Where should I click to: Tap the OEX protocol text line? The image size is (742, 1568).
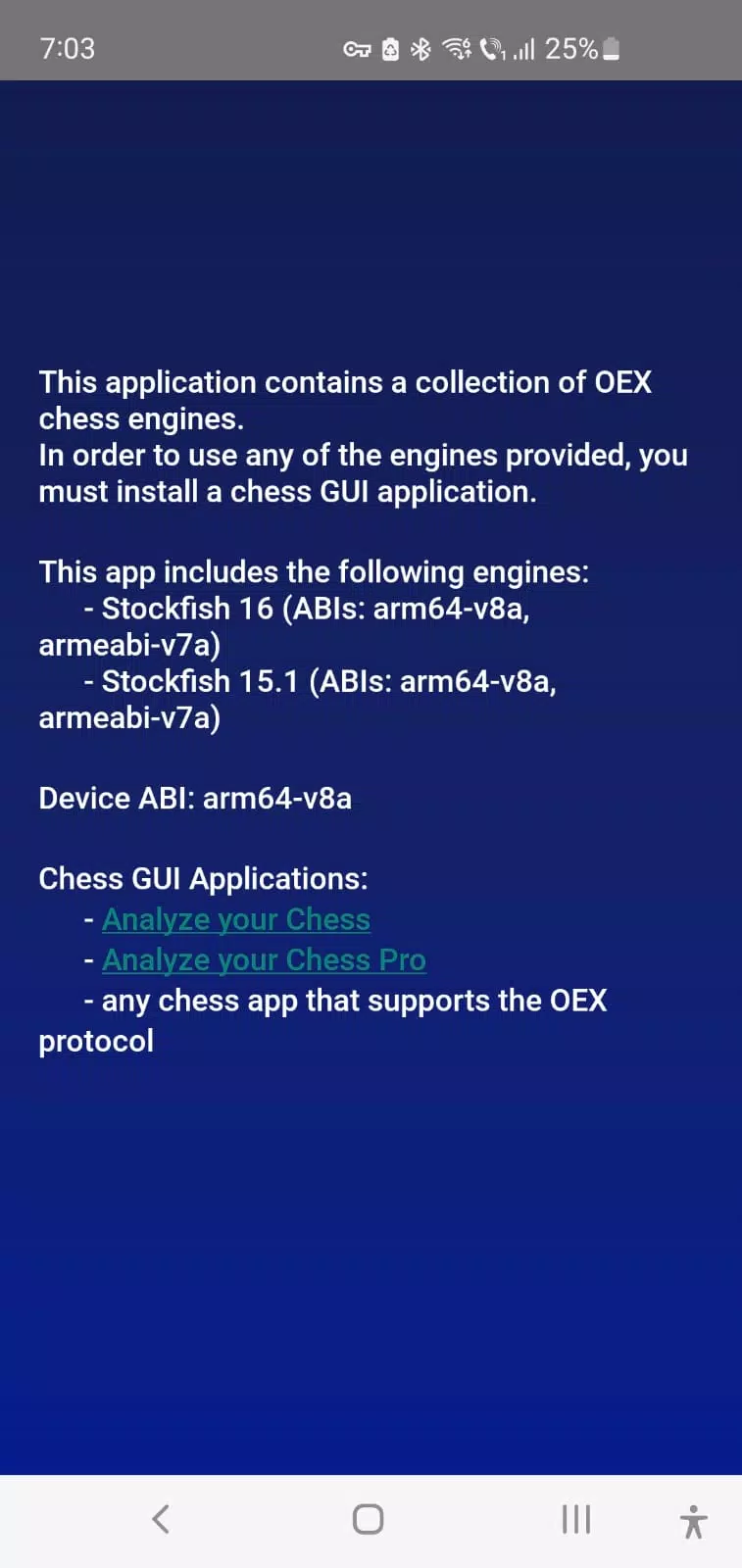click(323, 1019)
